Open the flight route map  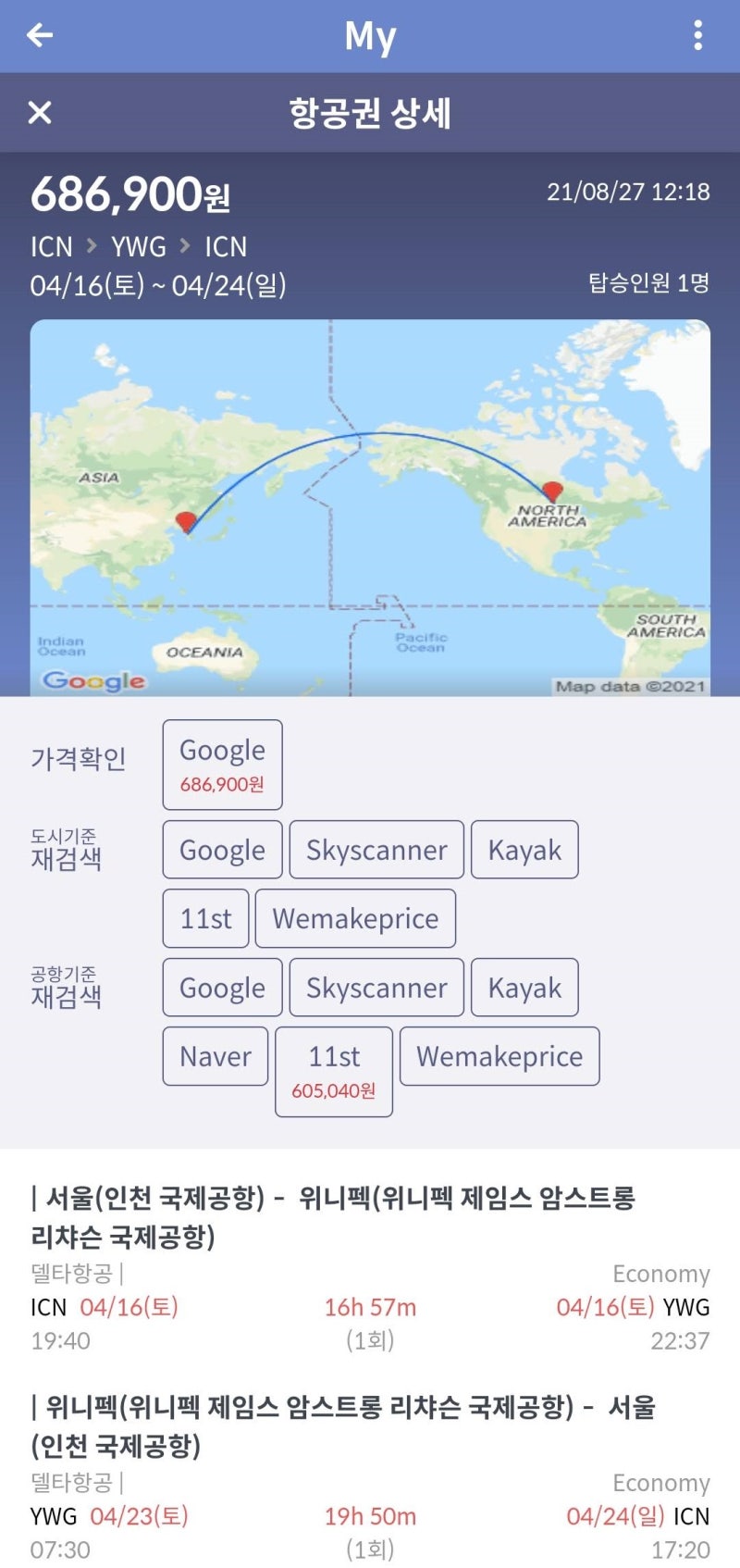370,507
